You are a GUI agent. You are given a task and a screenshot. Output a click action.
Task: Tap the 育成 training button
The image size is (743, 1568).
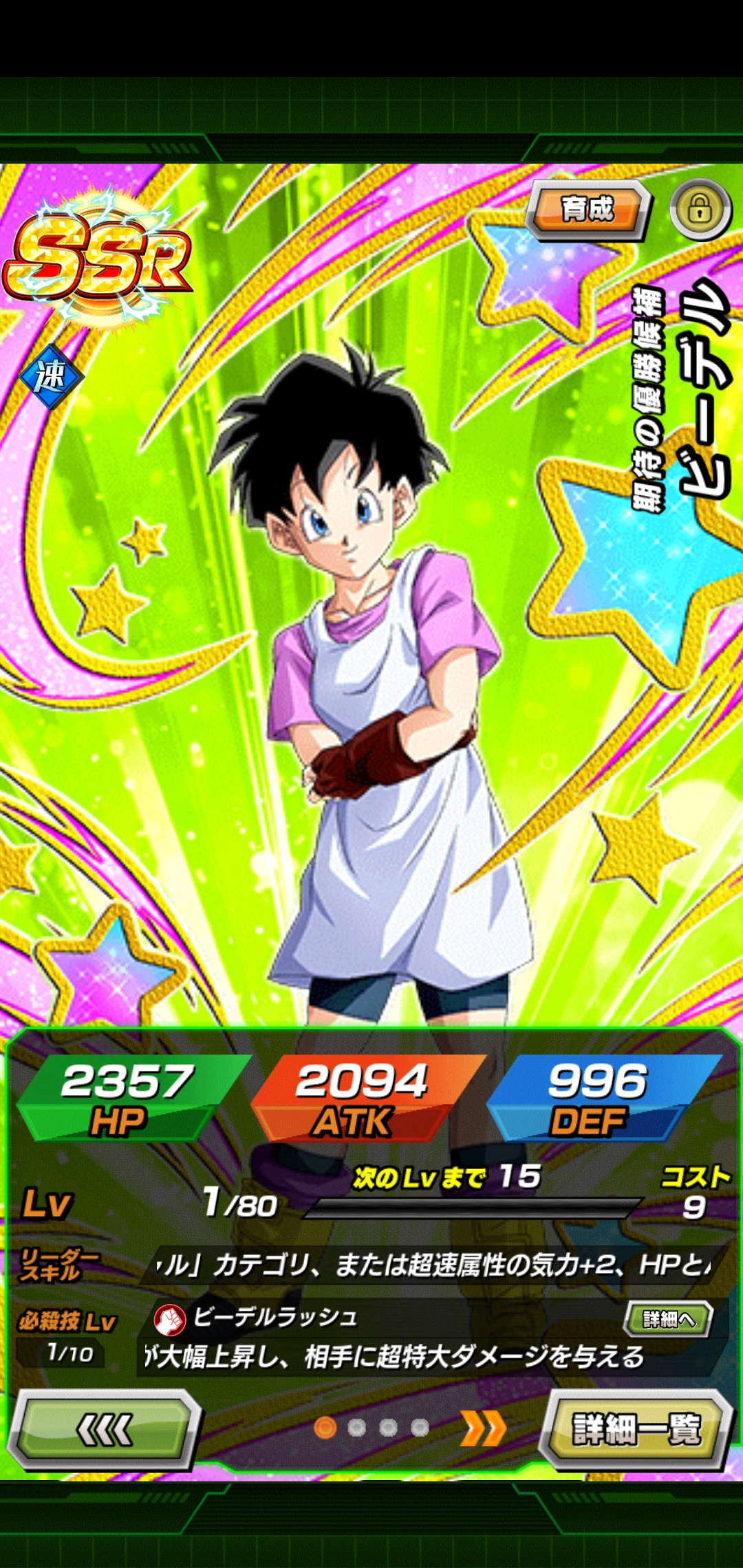tap(588, 210)
